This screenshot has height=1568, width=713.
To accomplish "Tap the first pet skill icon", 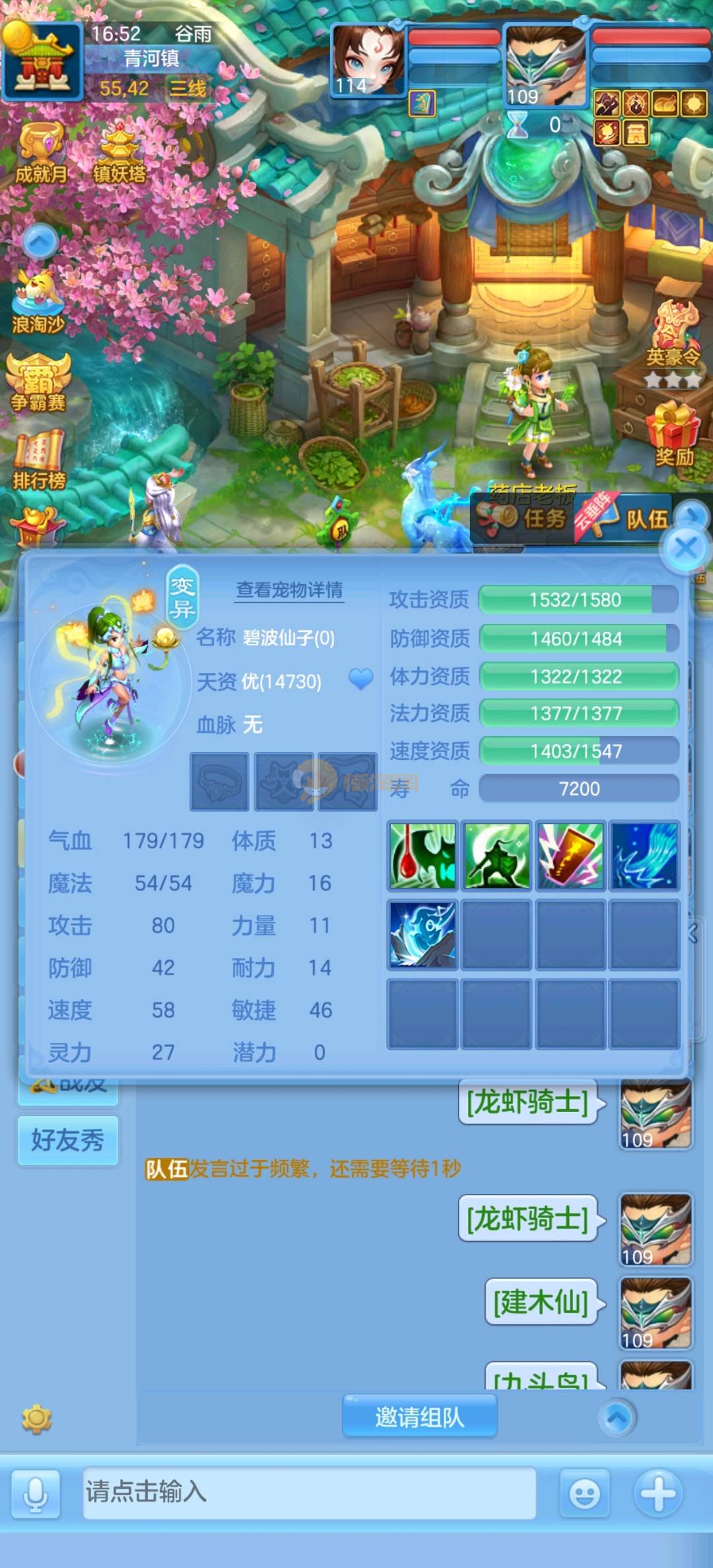I will (x=423, y=856).
